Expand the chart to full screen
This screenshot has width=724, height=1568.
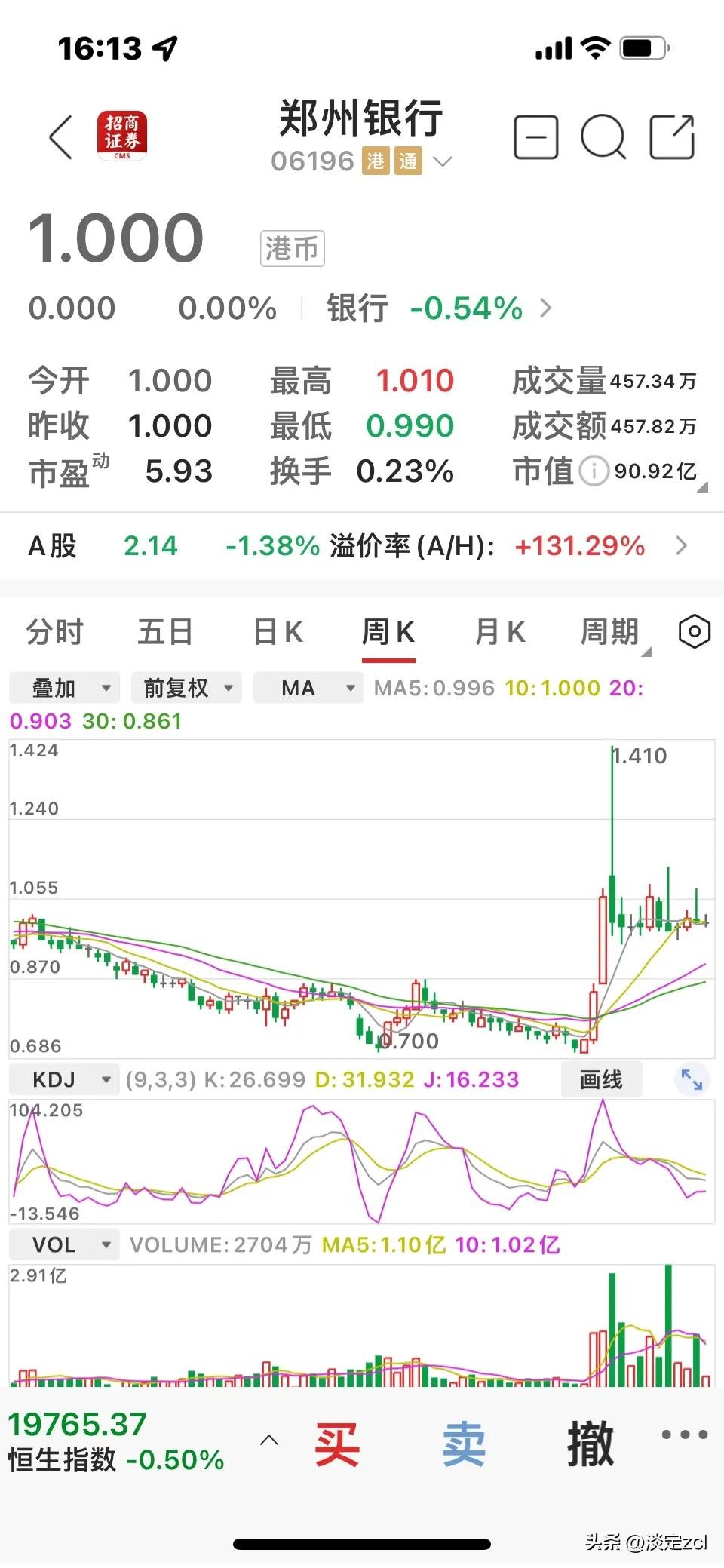692,1080
